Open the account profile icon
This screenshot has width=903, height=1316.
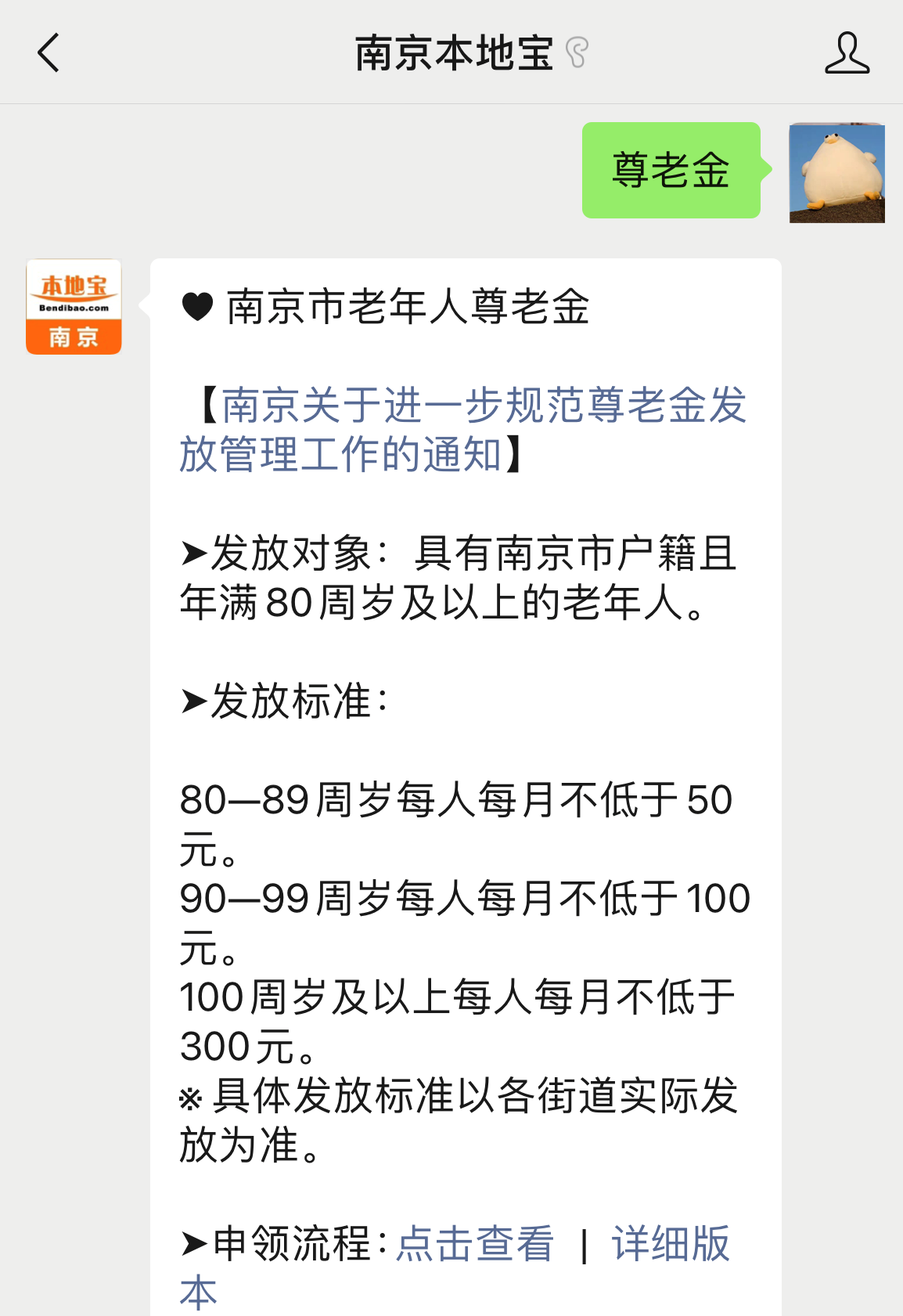tap(847, 53)
